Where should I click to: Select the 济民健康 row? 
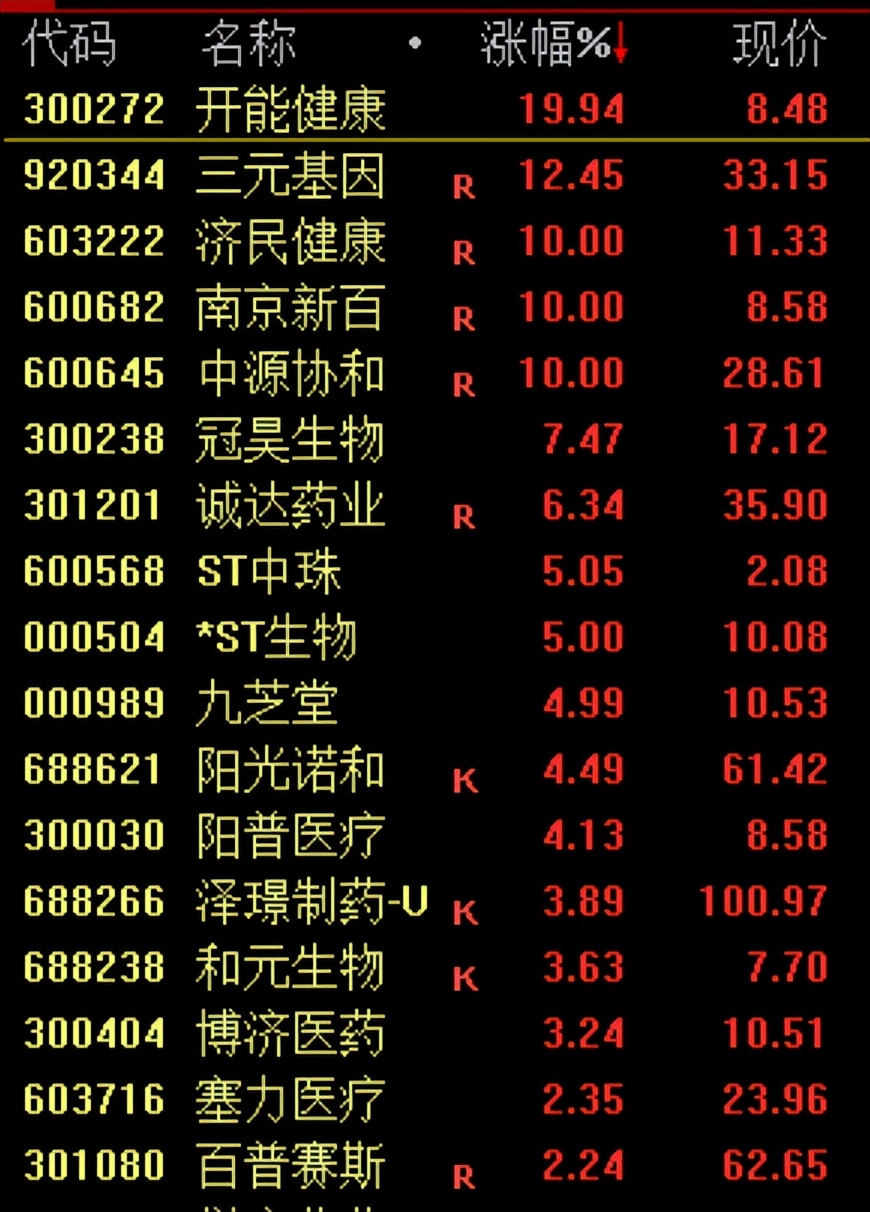click(290, 243)
